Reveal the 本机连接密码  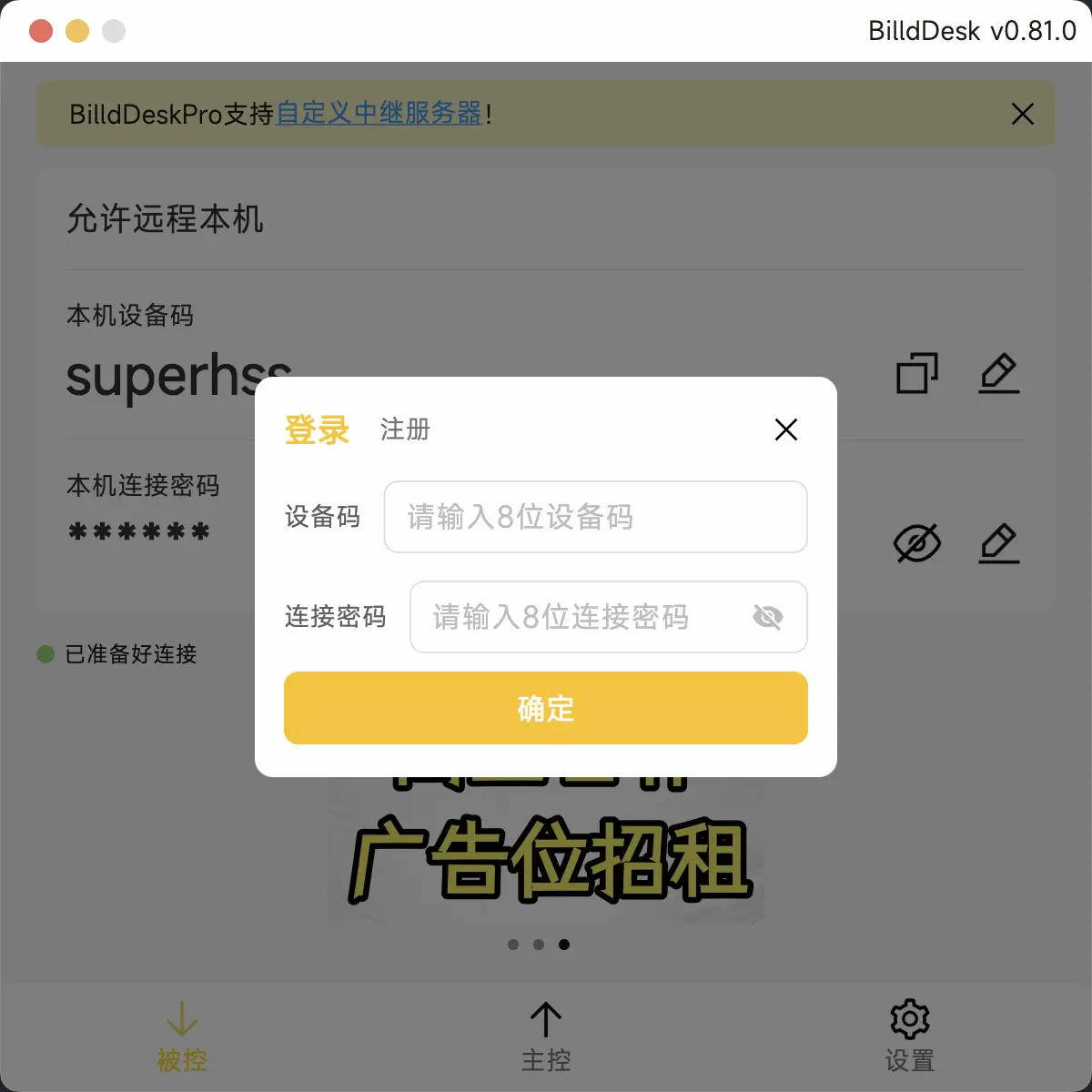(917, 543)
